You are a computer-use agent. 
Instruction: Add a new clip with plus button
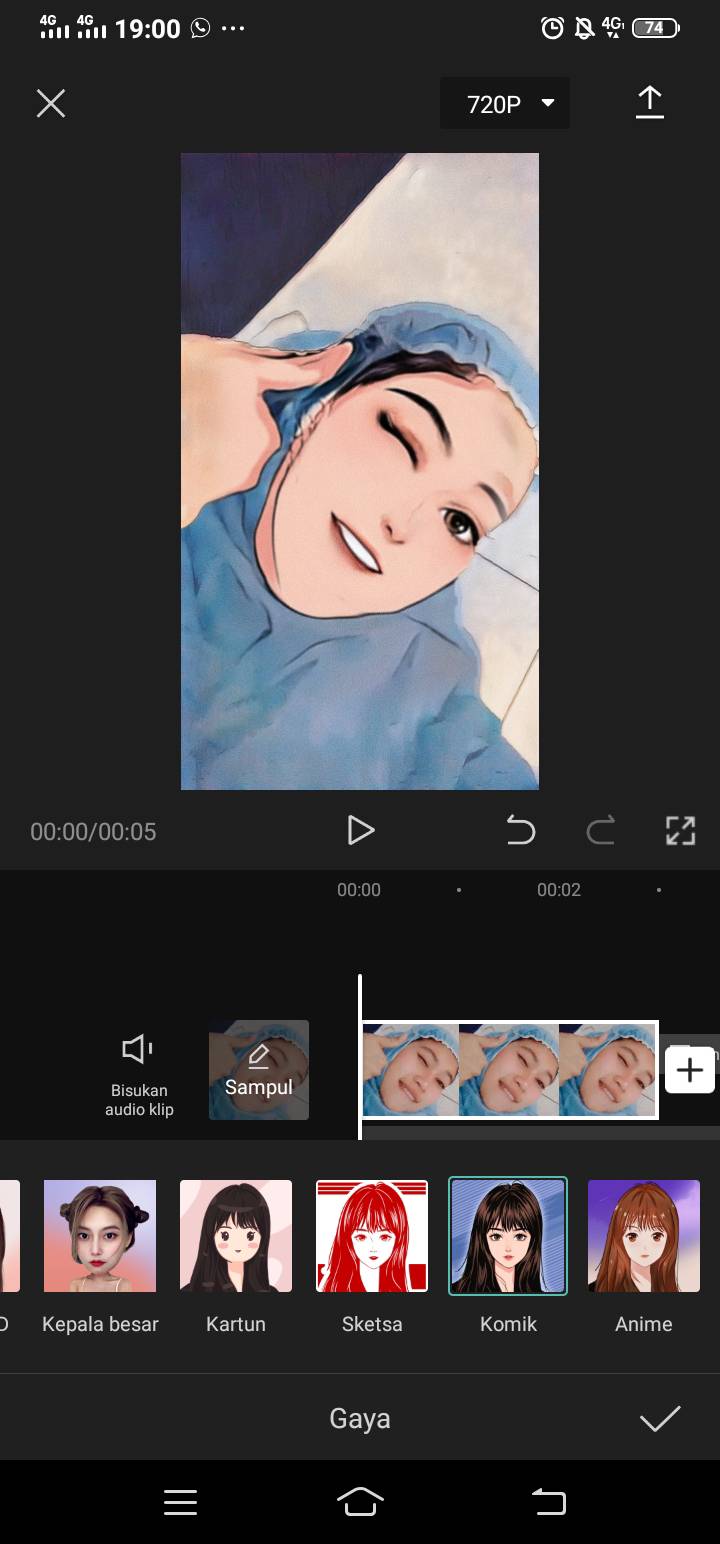[x=690, y=1070]
